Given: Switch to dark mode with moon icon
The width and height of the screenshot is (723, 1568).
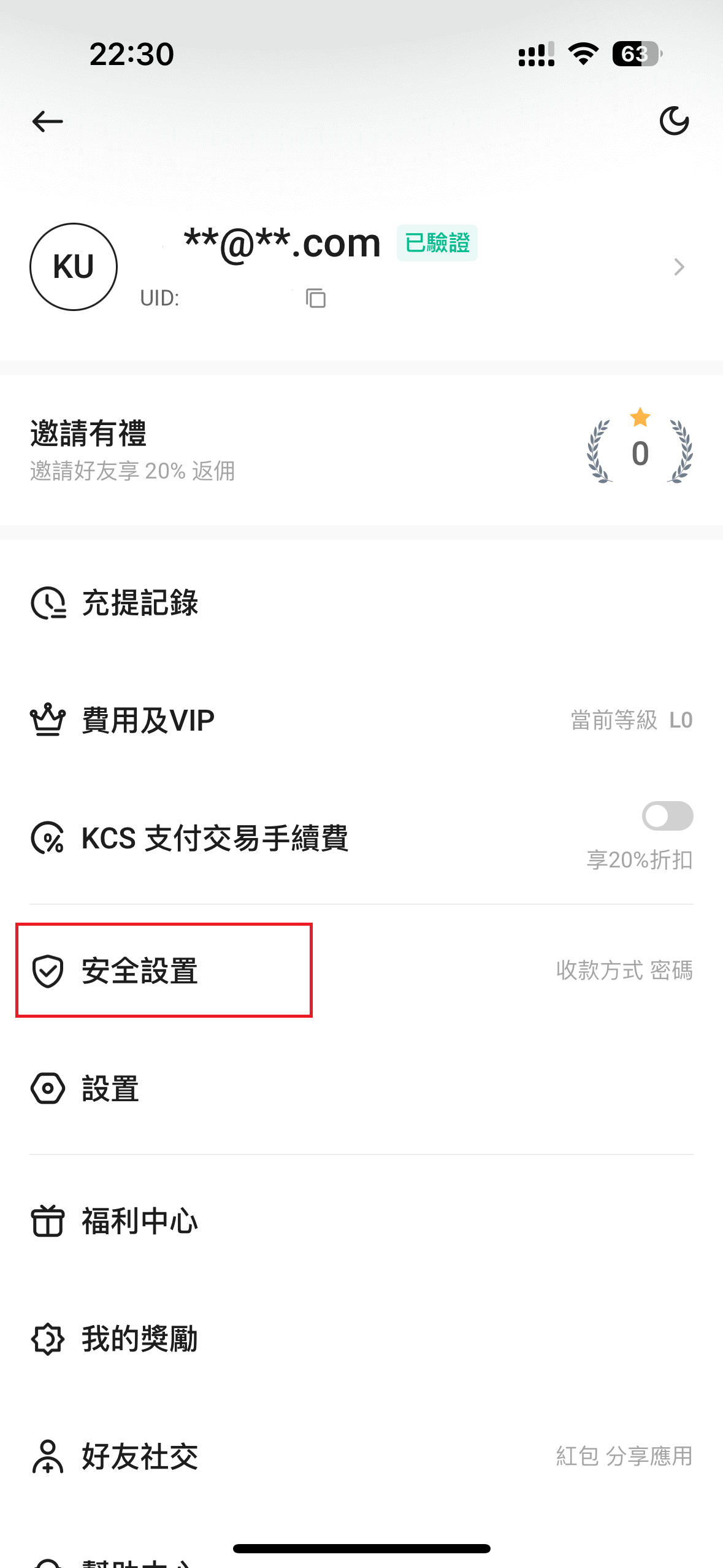Looking at the screenshot, I should (674, 121).
